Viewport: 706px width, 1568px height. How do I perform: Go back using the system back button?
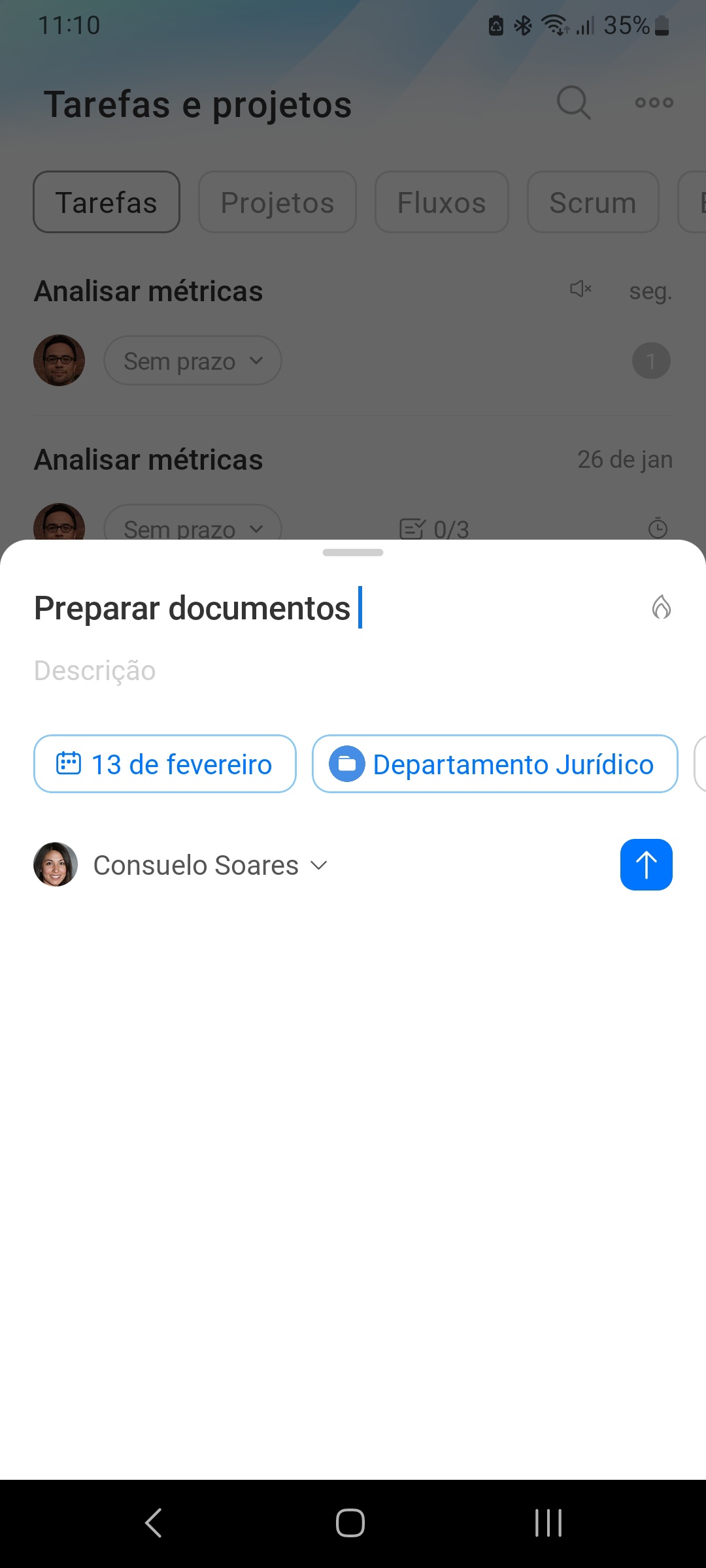153,1523
